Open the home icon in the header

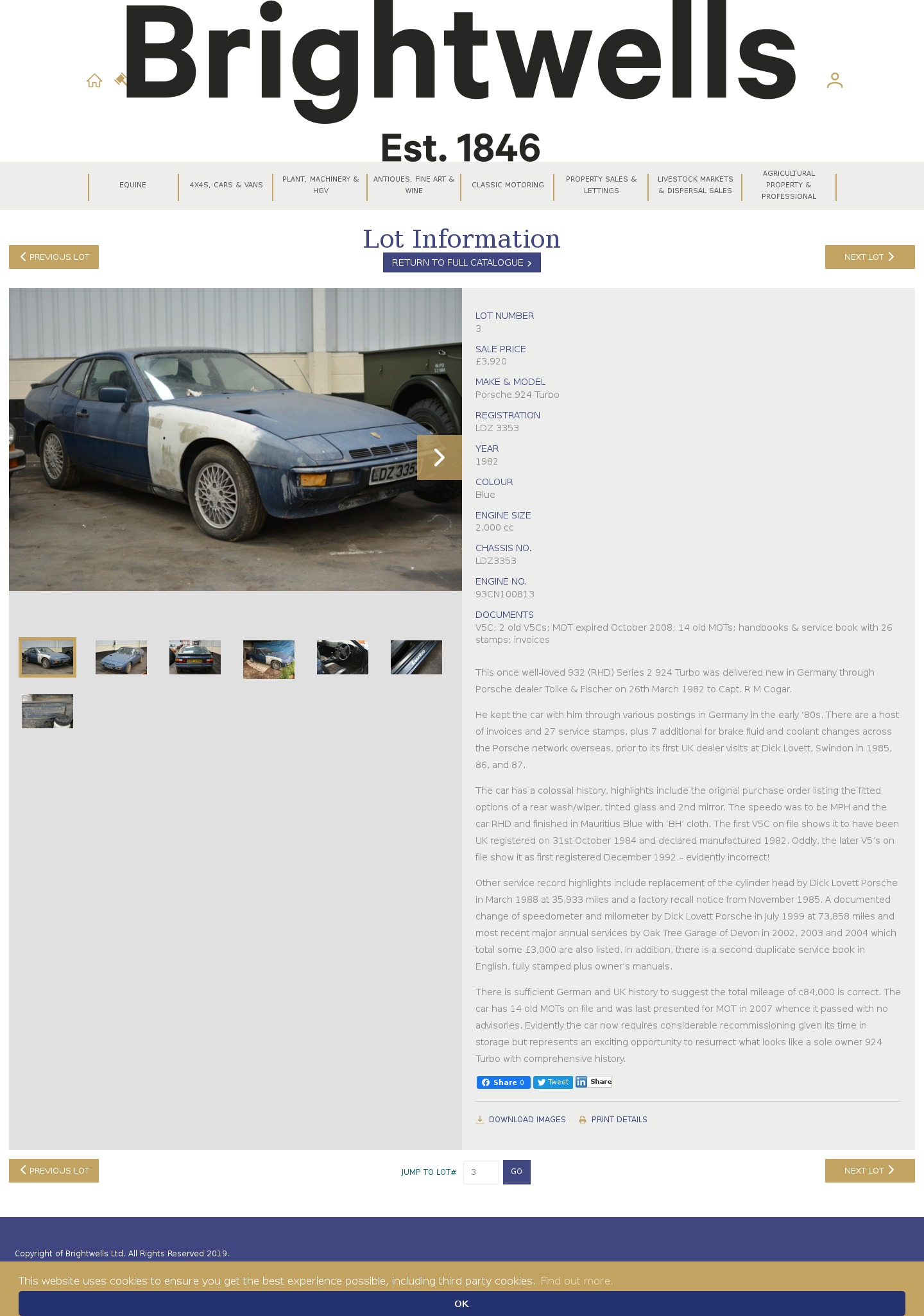(x=94, y=81)
